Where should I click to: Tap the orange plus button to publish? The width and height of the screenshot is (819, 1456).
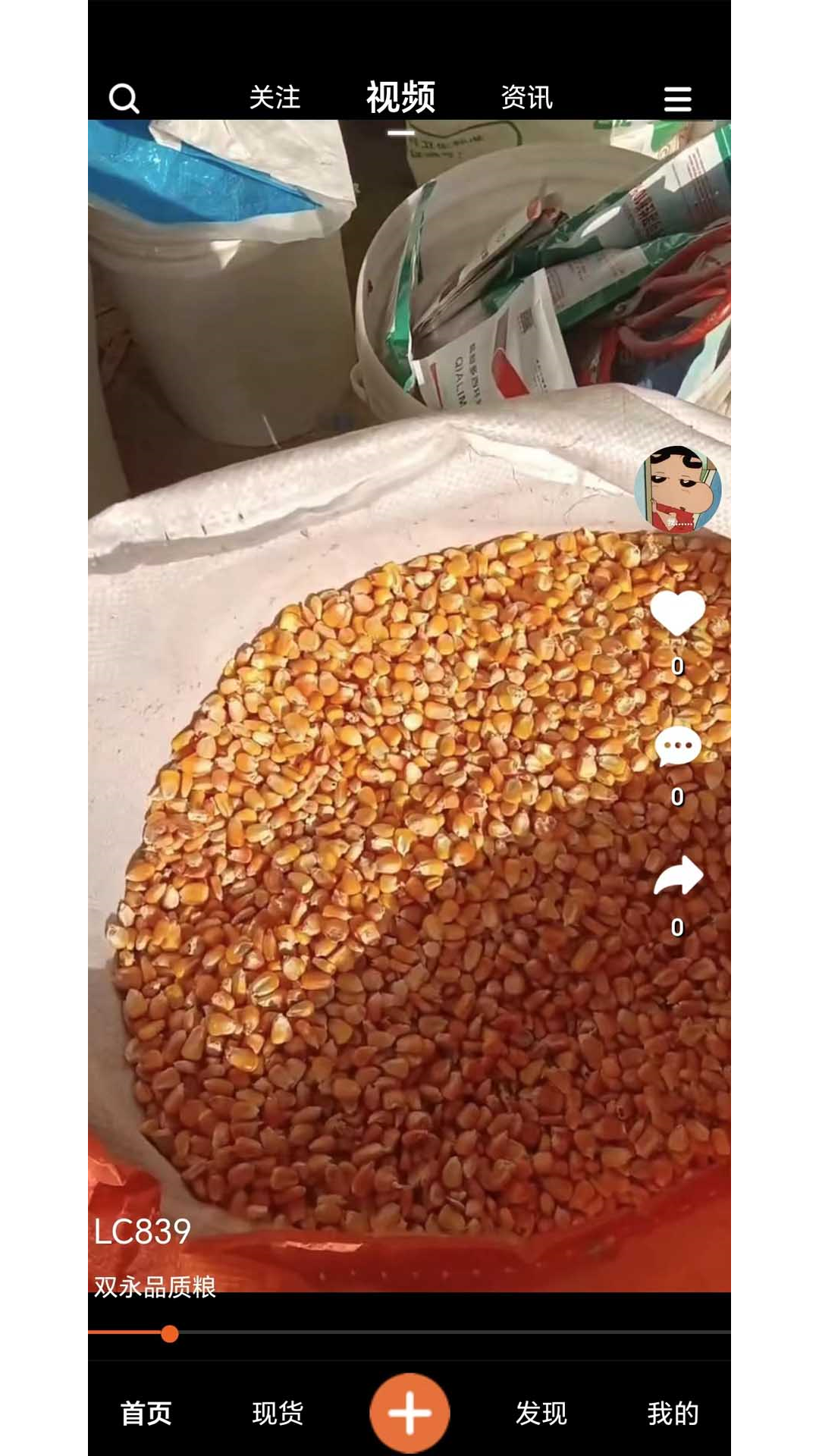point(409,1413)
